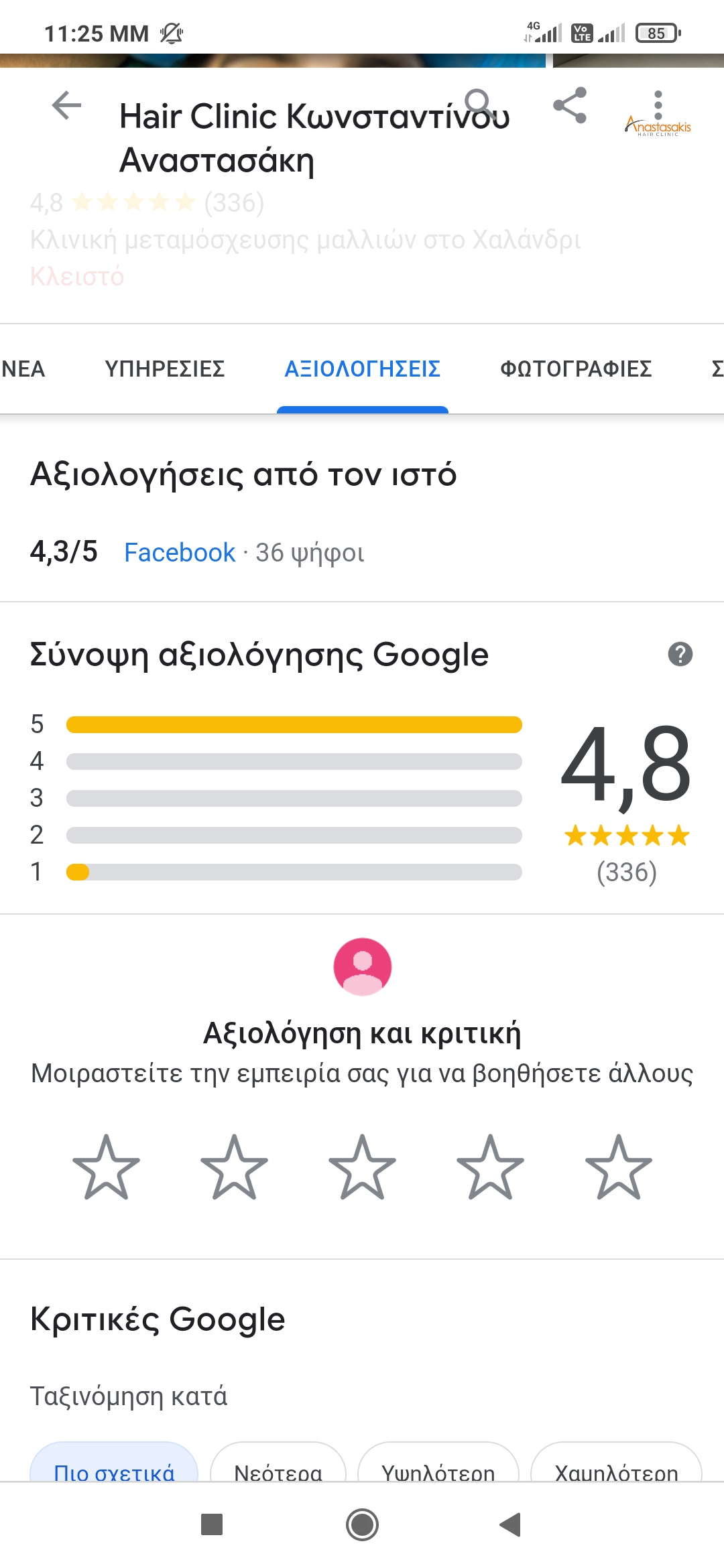
Task: Switch to the ΝΕΑ tab
Action: click(x=23, y=369)
